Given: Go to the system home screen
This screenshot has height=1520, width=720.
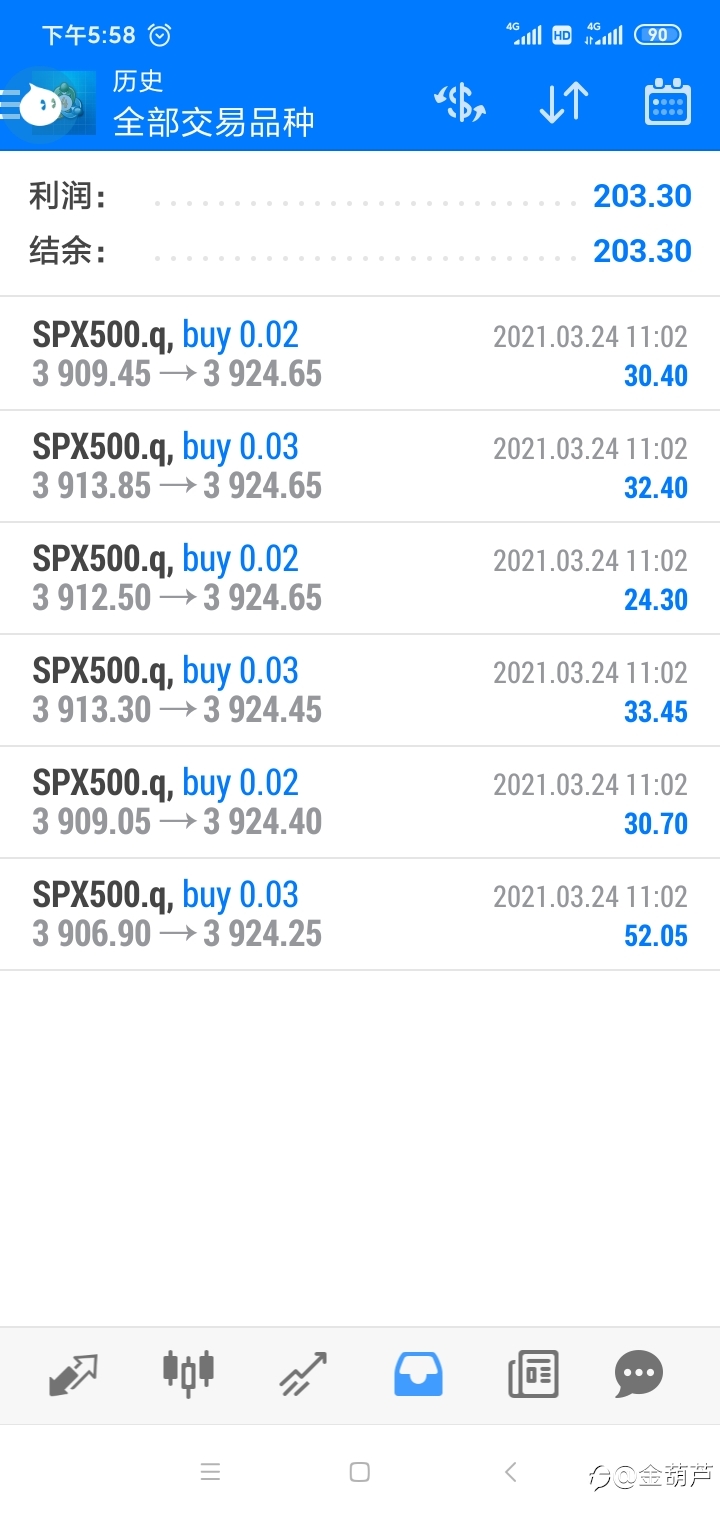Looking at the screenshot, I should [360, 1472].
